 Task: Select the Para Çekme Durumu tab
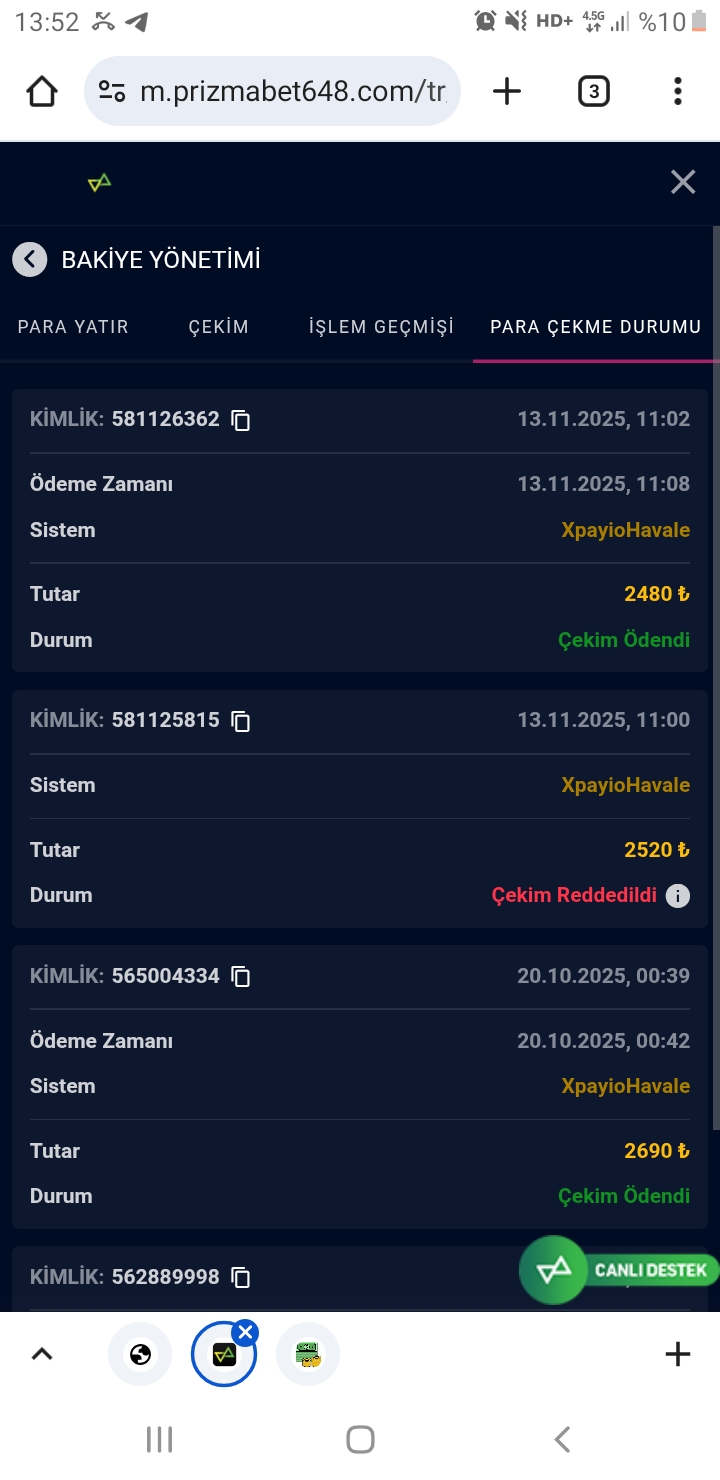pyautogui.click(x=595, y=327)
